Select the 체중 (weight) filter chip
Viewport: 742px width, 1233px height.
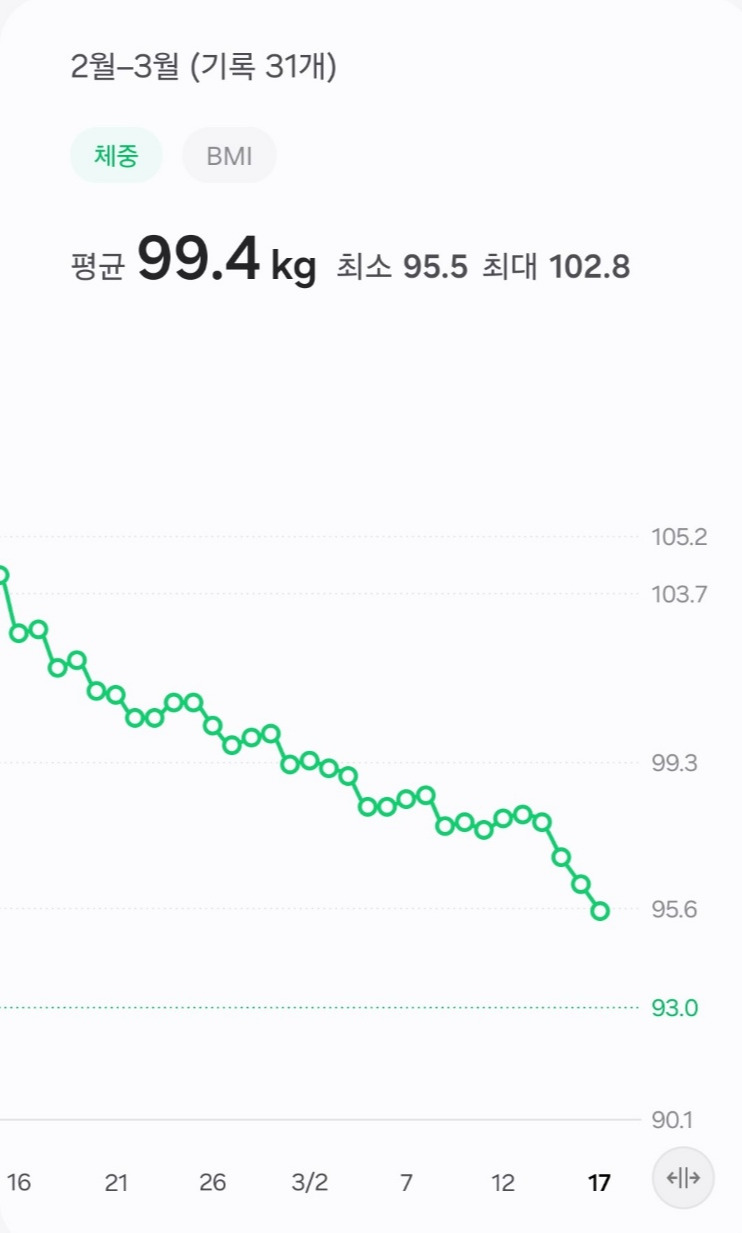coord(116,155)
